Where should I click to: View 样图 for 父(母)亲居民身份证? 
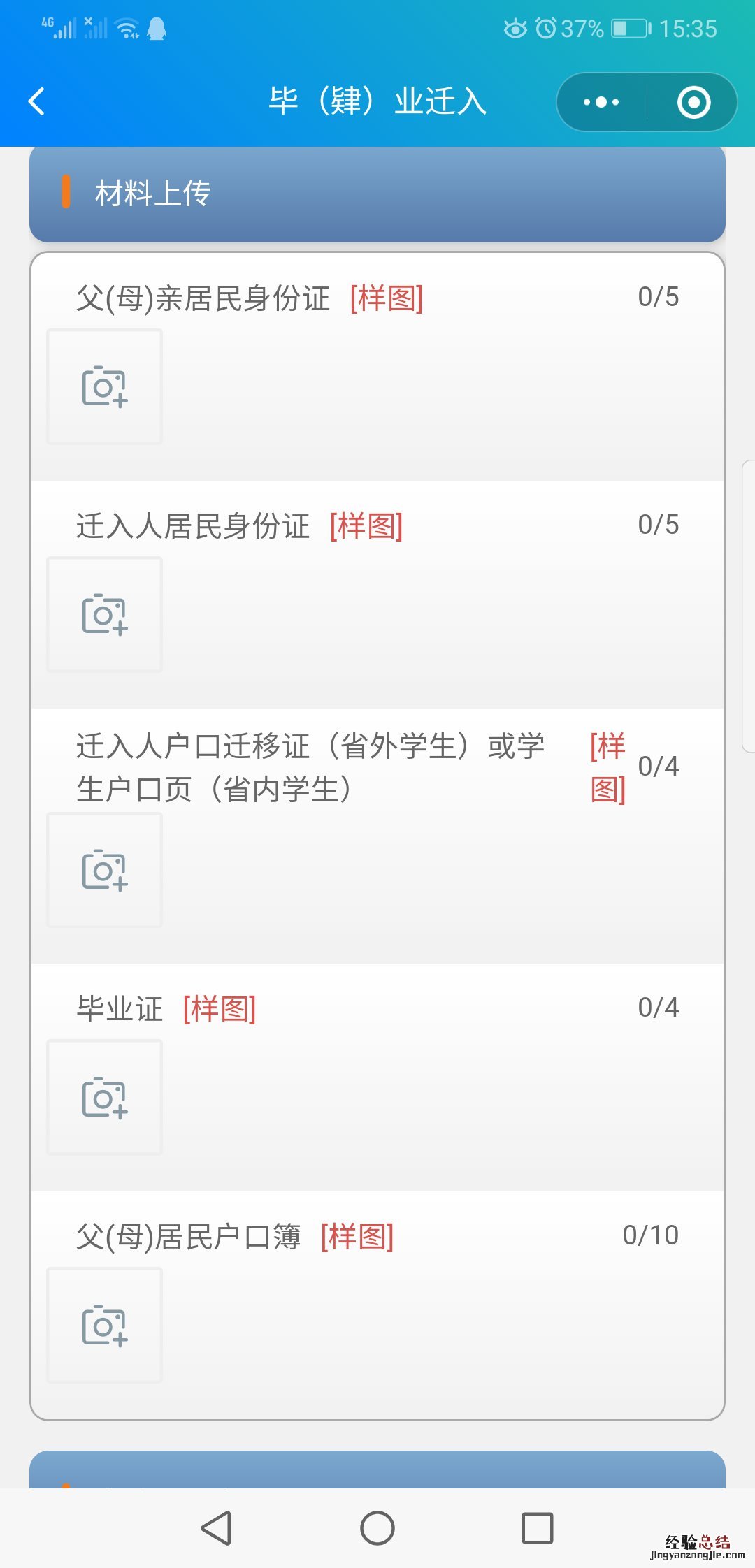click(x=386, y=298)
